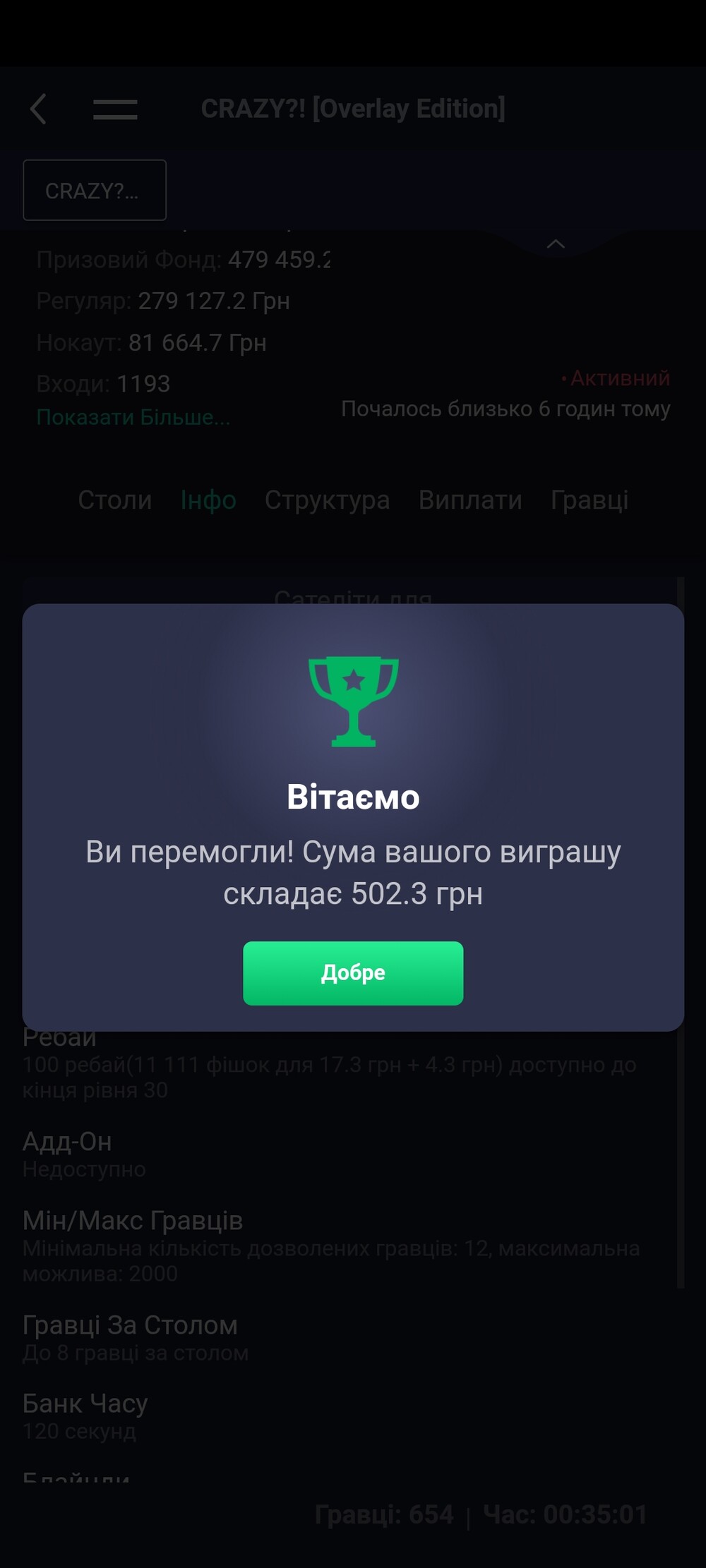Switch to the Структура tab
This screenshot has width=706, height=1568.
point(327,500)
